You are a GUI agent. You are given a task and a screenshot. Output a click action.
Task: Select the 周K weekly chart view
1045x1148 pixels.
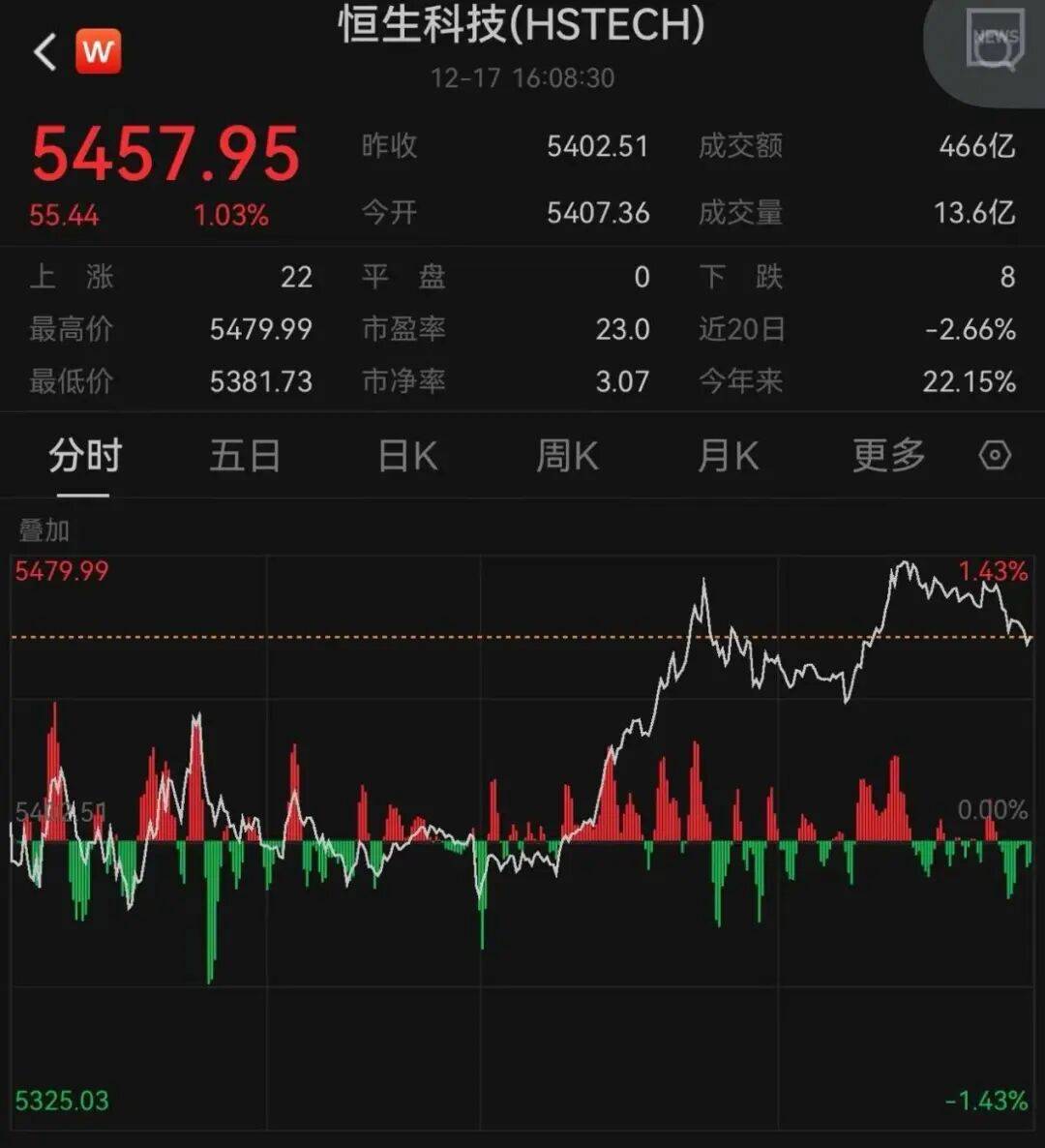tap(567, 455)
